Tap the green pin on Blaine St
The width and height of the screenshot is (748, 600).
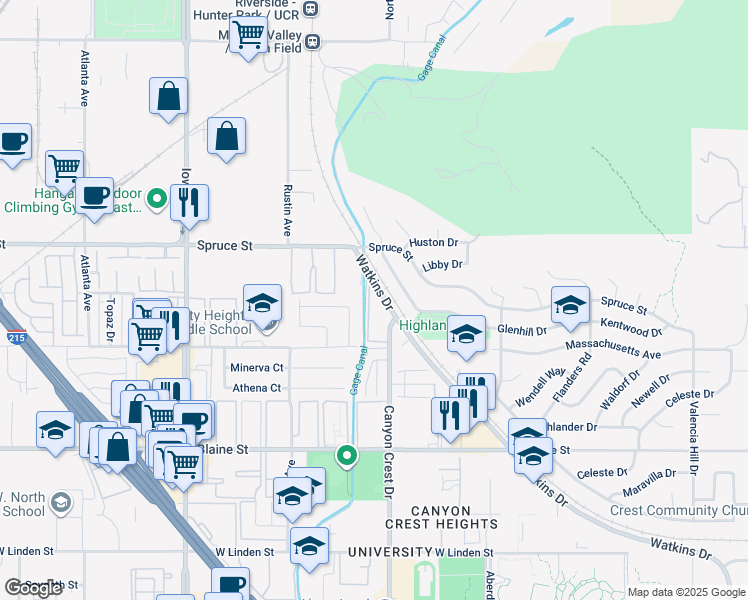pos(347,455)
